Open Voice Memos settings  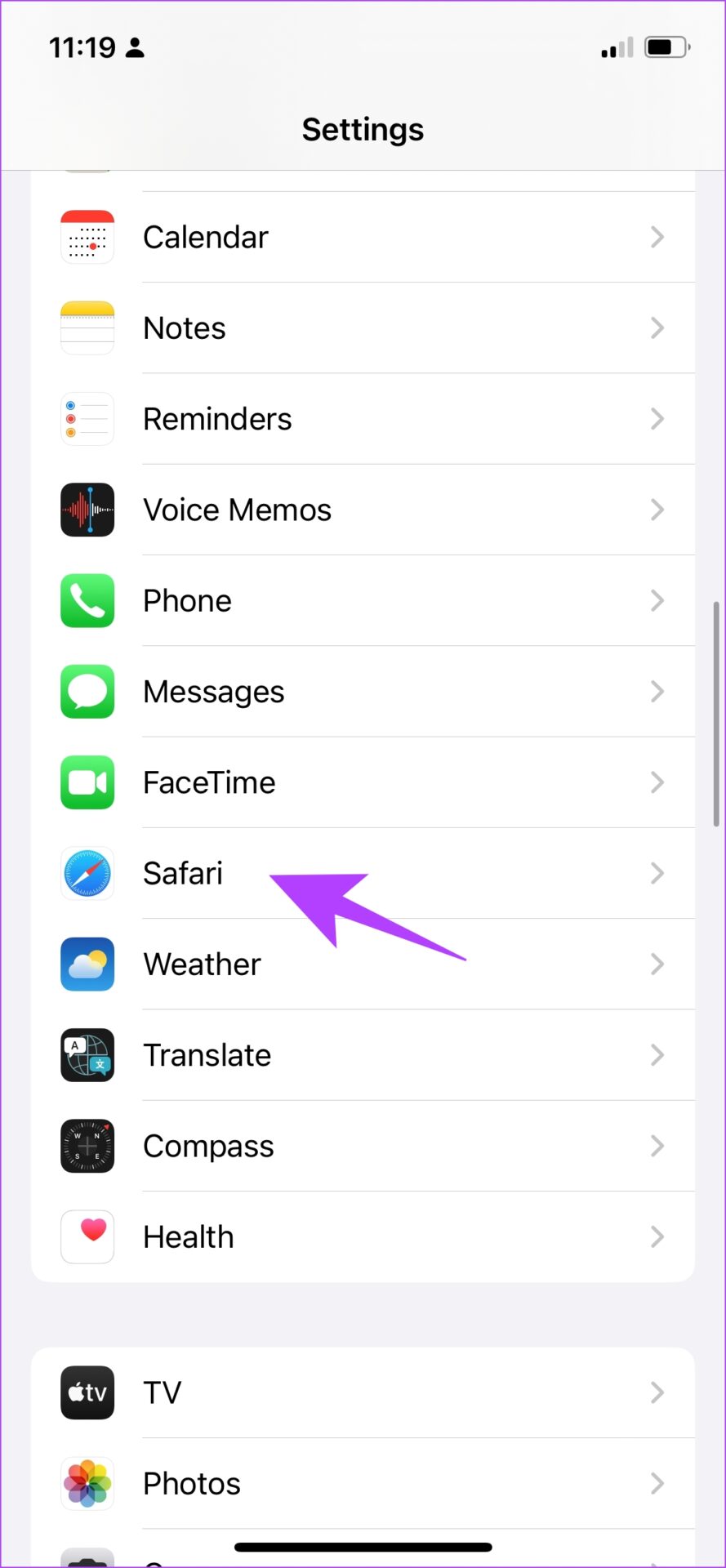363,510
